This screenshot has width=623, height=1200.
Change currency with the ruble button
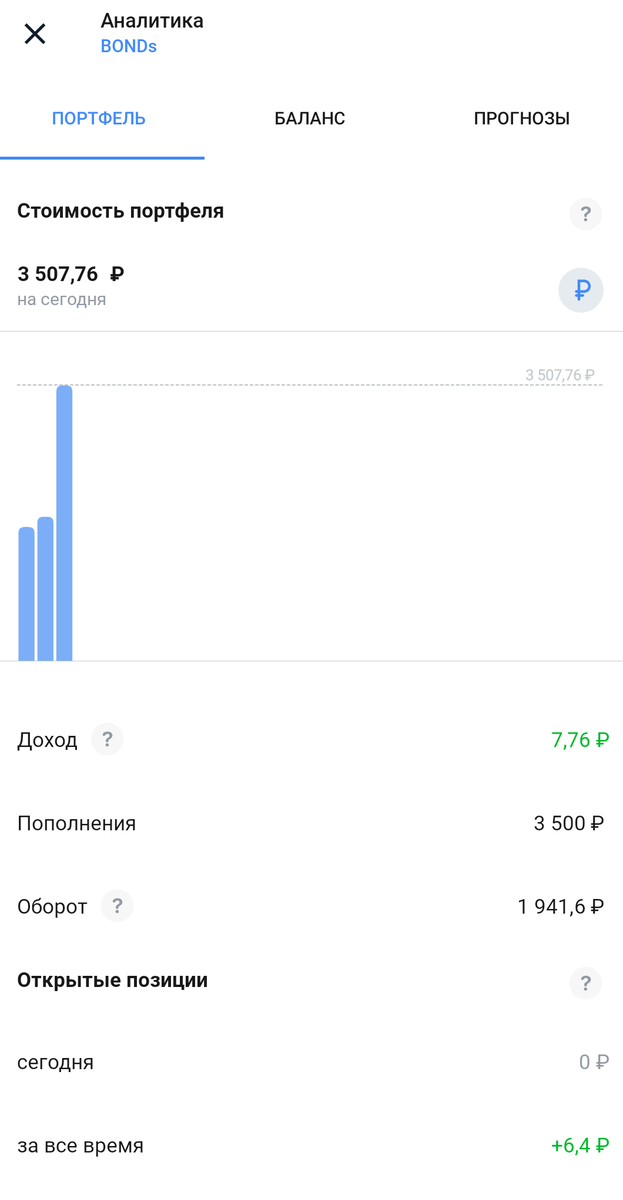(581, 291)
